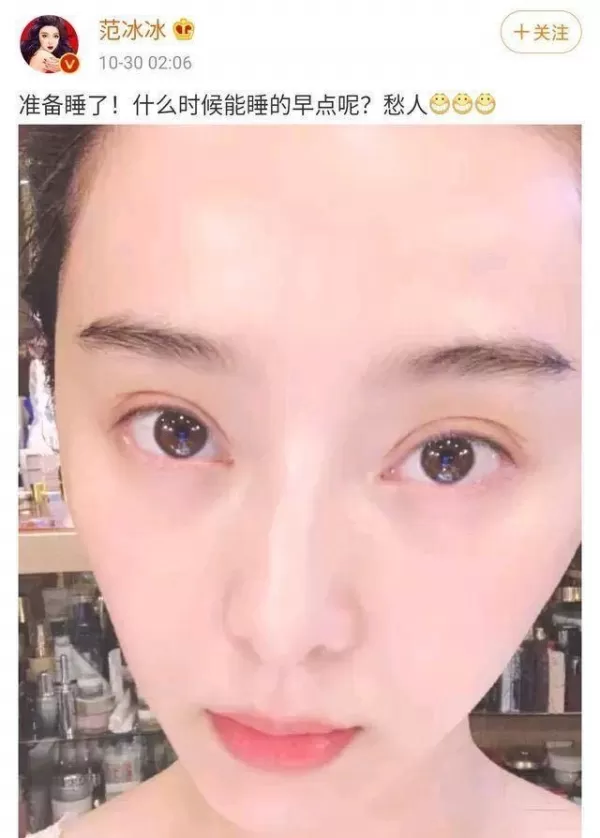
Task: Open the username 范冰冰 profile link
Action: coord(130,30)
